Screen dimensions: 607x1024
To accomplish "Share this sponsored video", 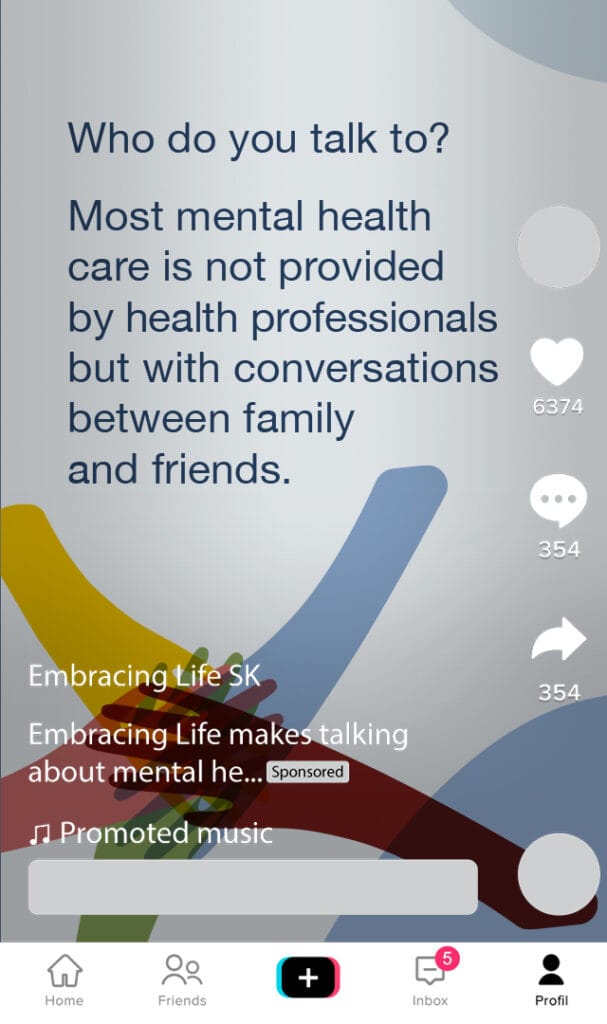I will [557, 641].
